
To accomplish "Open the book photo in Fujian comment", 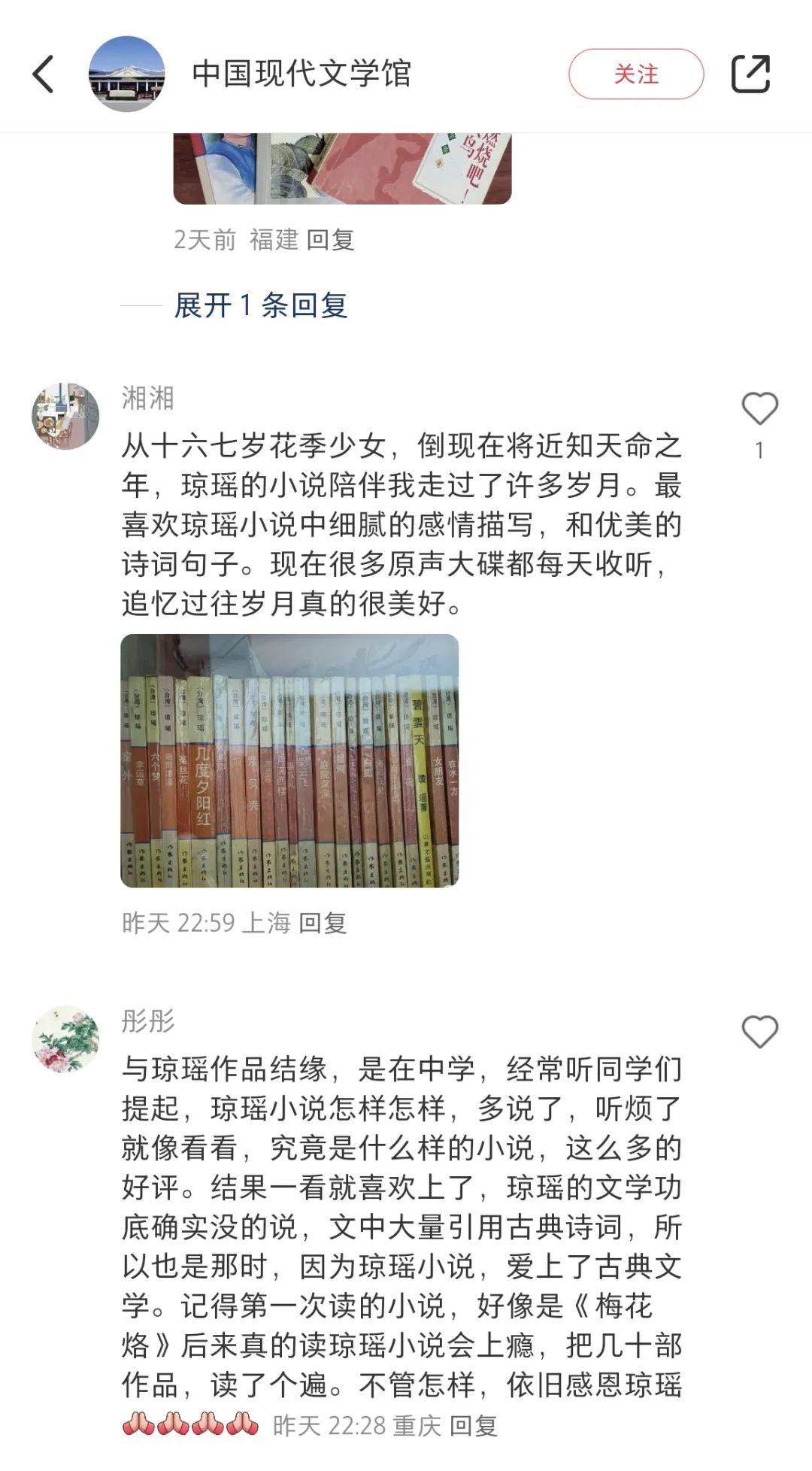I will click(342, 168).
